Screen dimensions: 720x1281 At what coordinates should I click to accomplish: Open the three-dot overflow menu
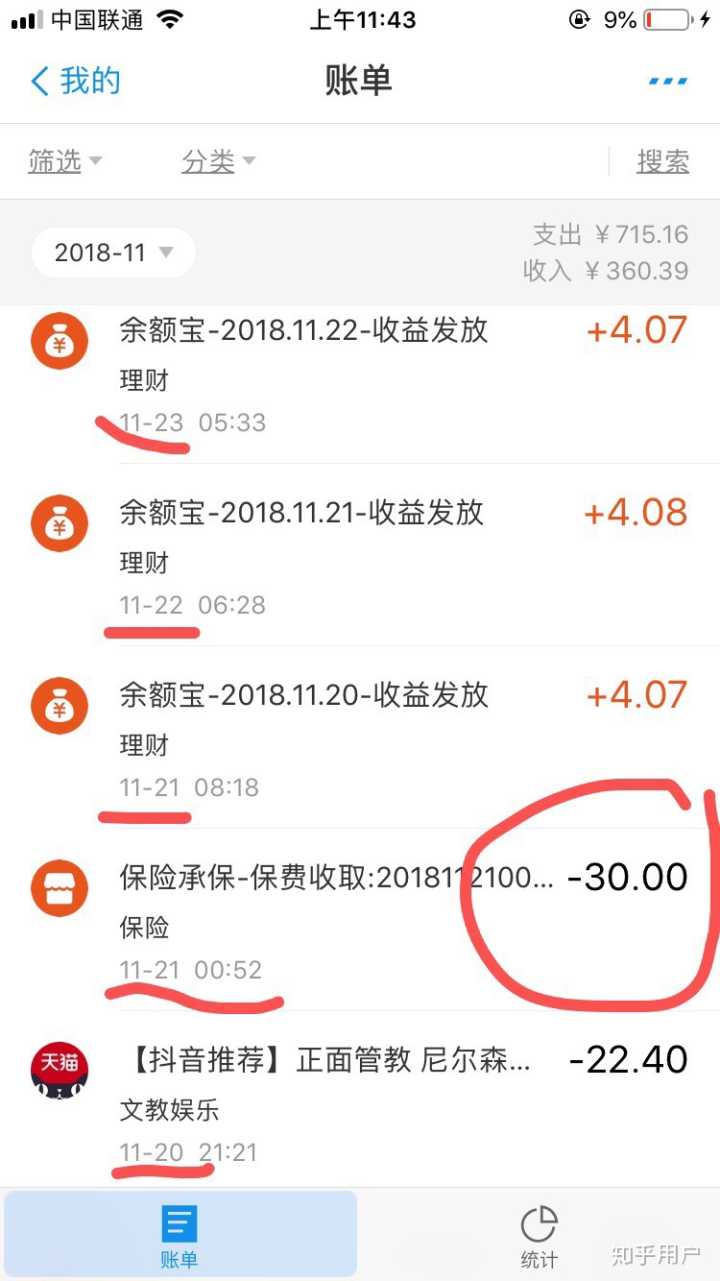(x=667, y=81)
